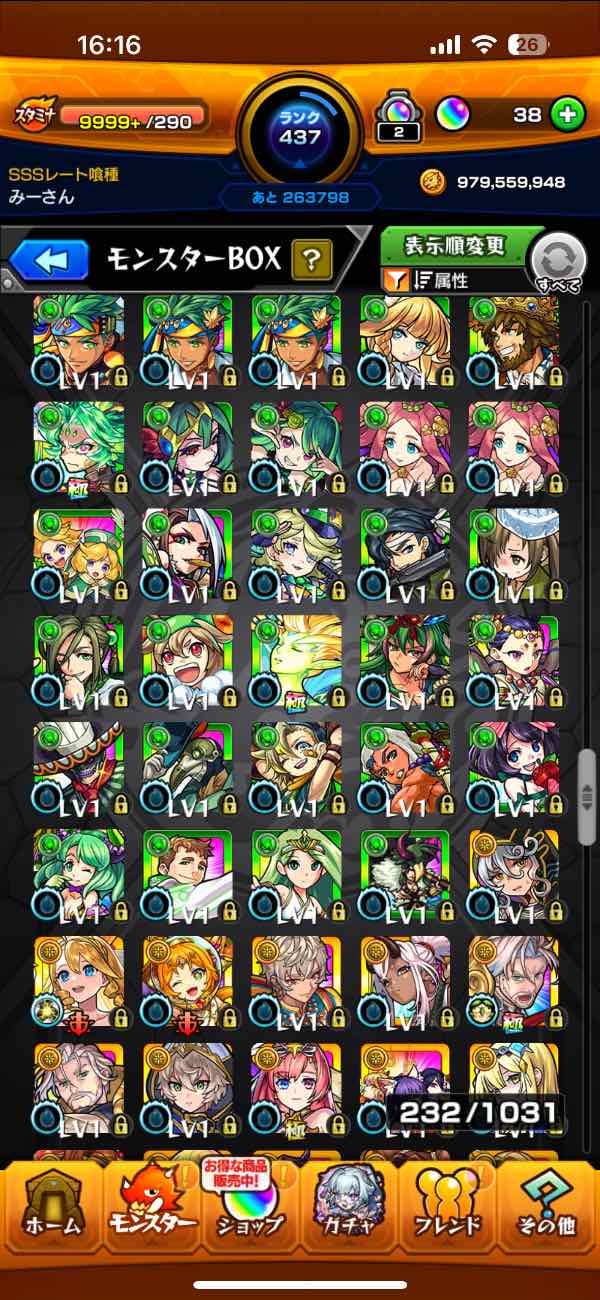The image size is (600, 1300).
Task: Switch to the フレンド tab
Action: (x=448, y=1213)
